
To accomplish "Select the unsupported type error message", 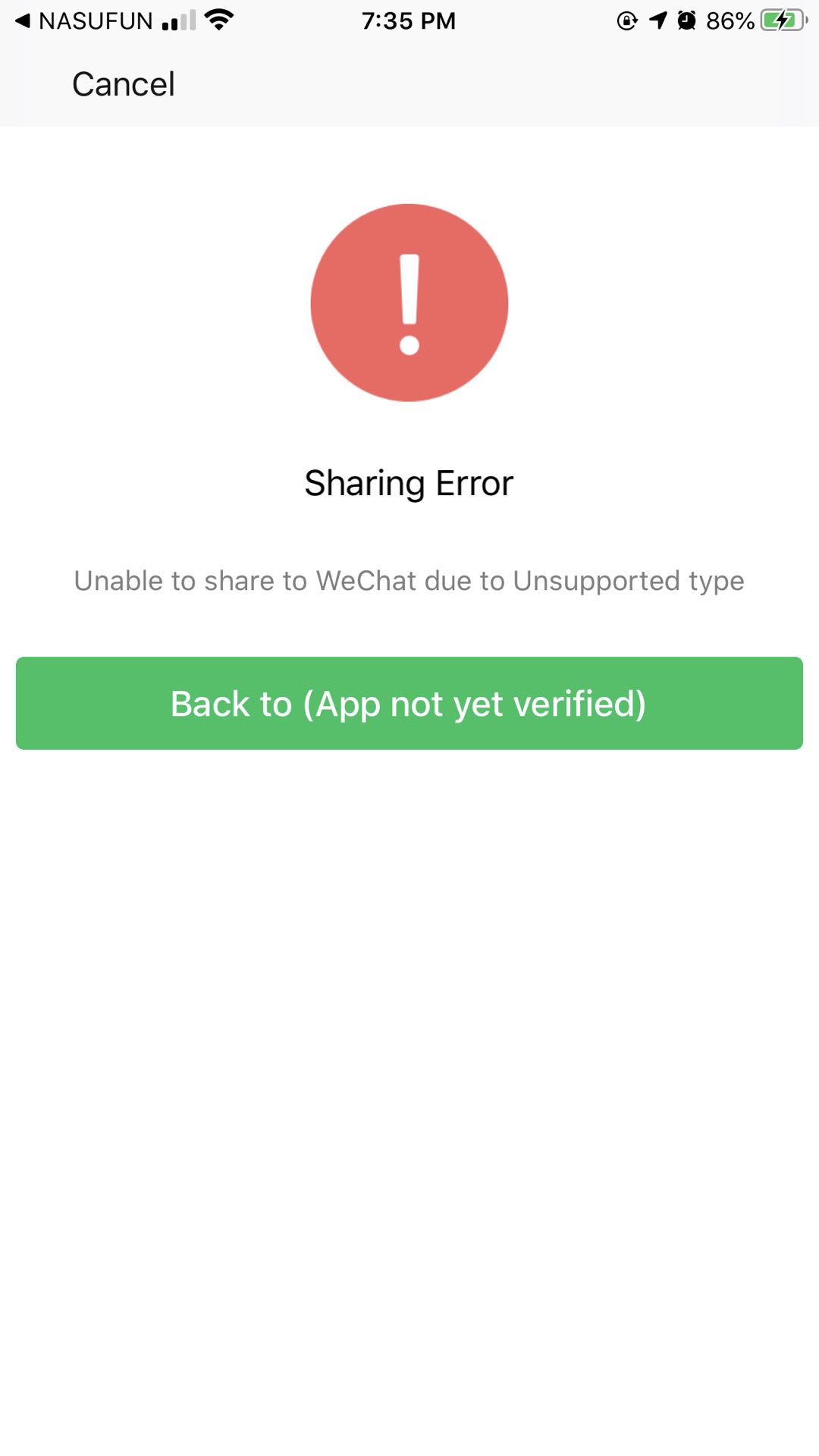I will pos(409,581).
